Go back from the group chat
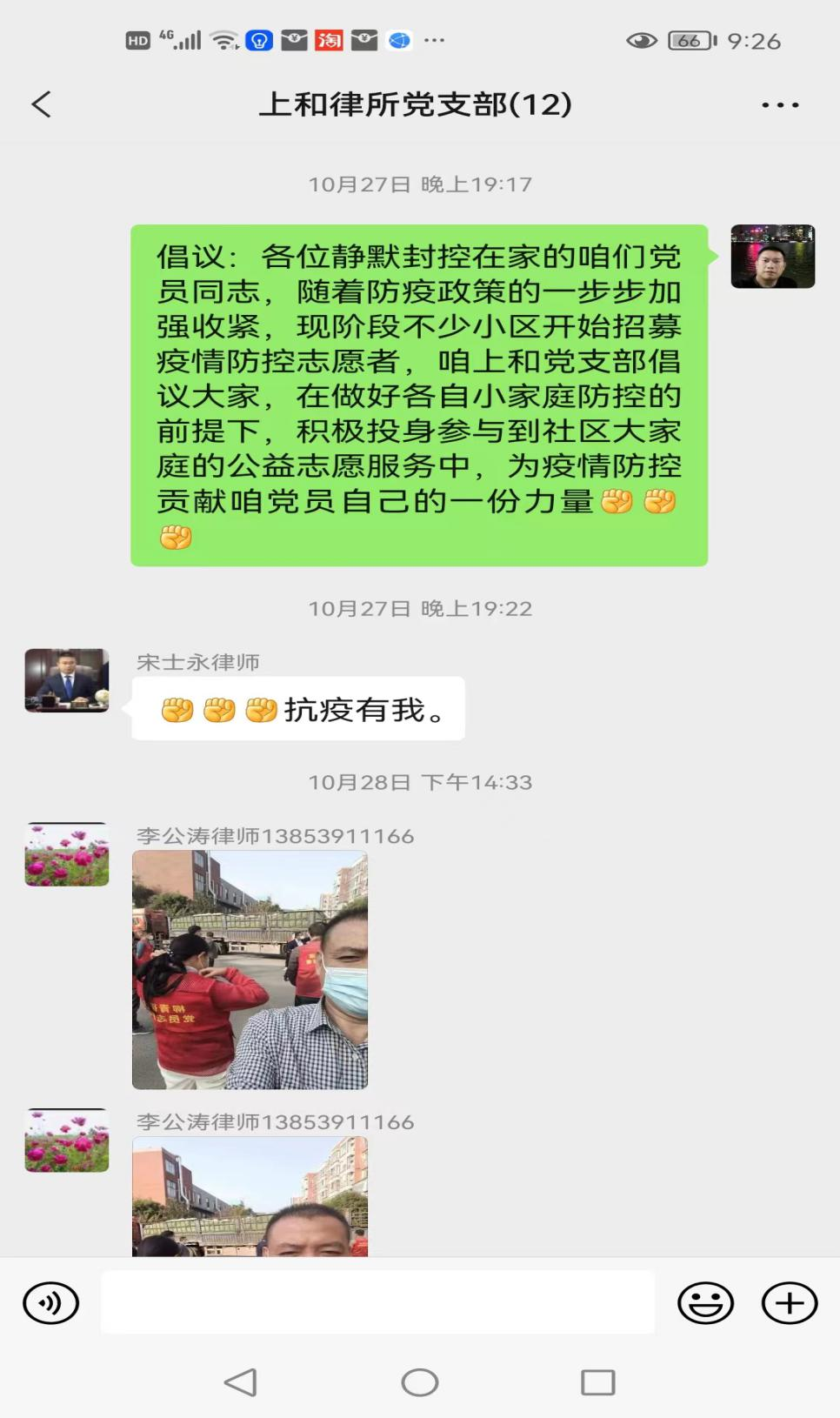Viewport: 840px width, 1418px height. [x=41, y=104]
